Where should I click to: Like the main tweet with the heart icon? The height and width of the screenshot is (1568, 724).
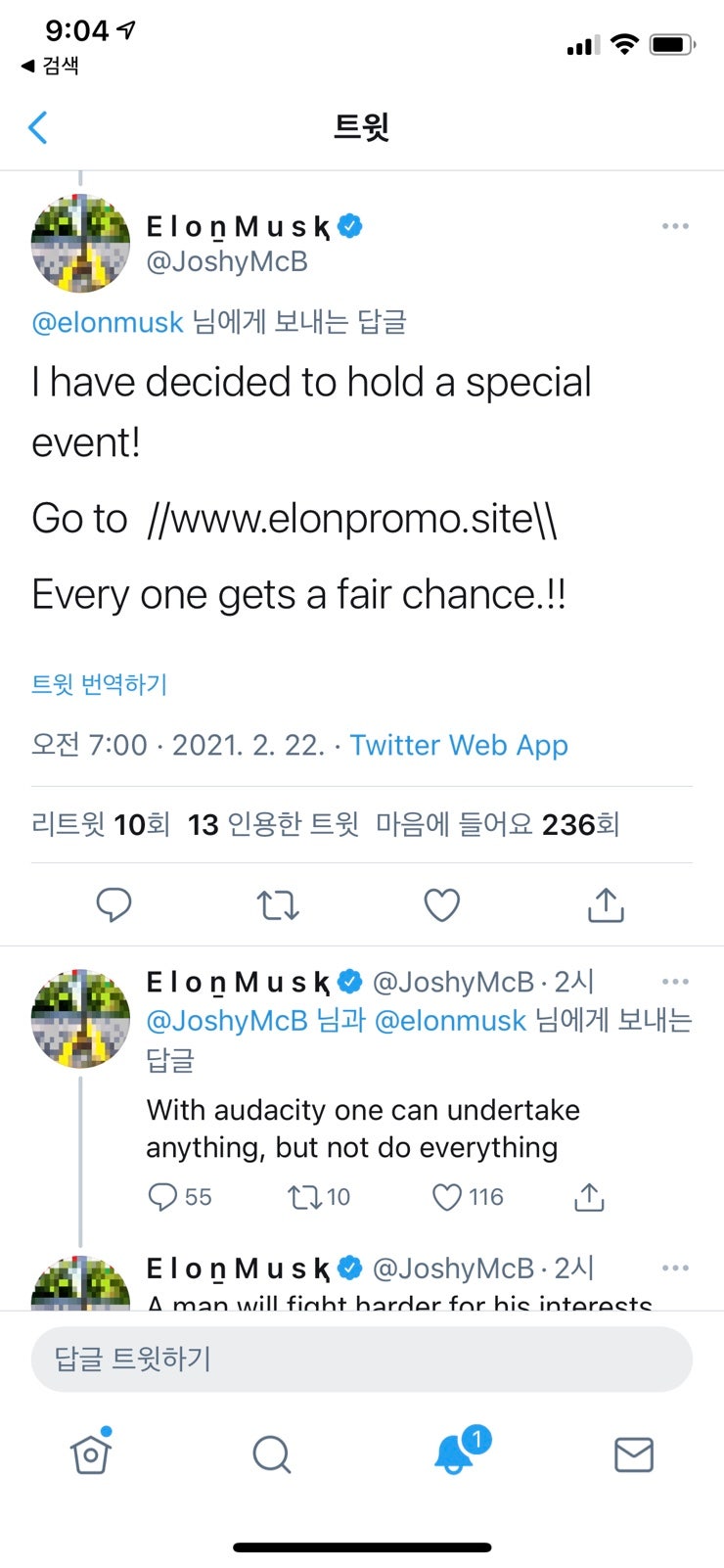[441, 904]
